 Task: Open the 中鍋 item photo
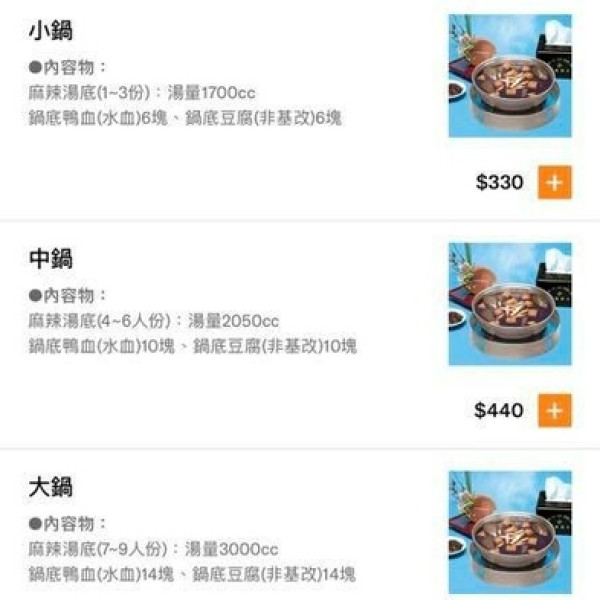(x=509, y=304)
